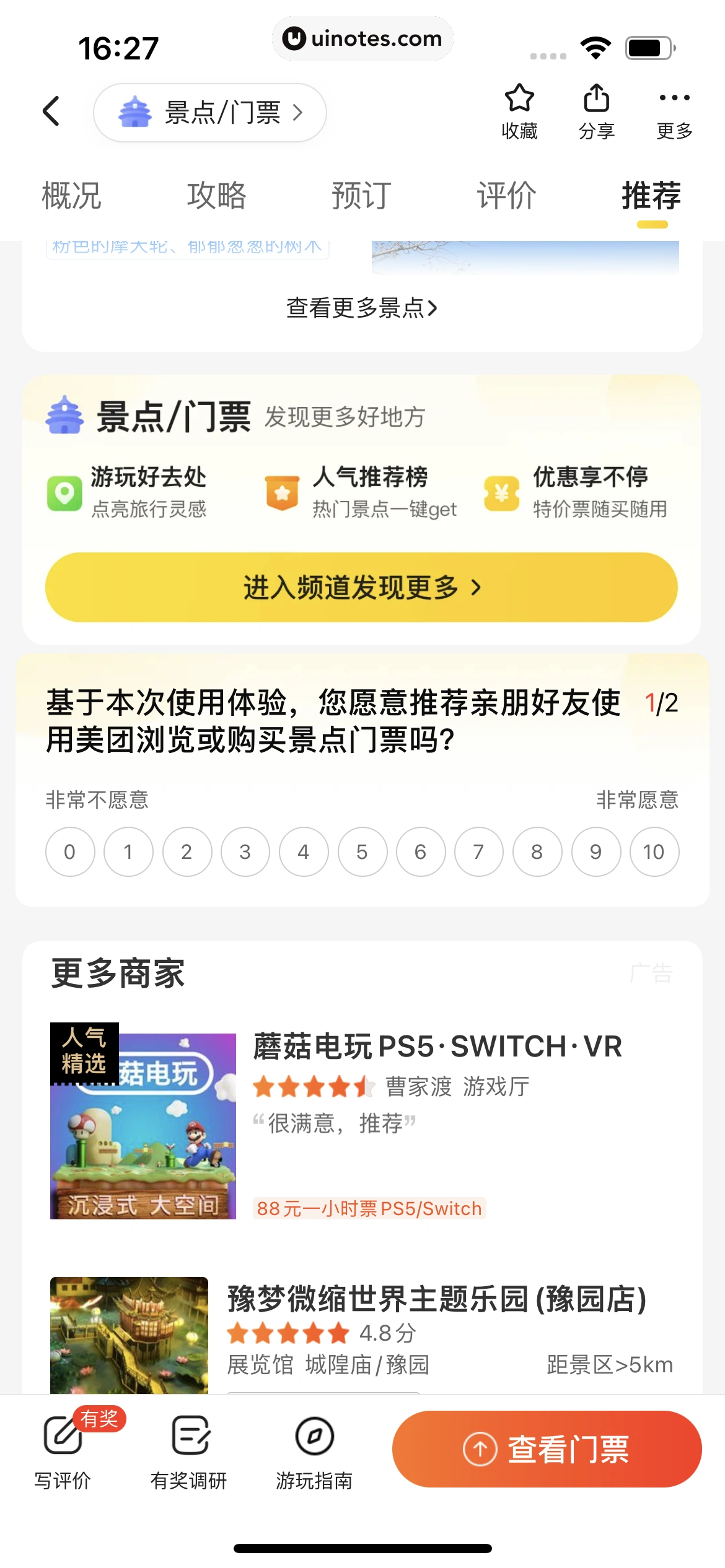Write a review via 写评价
This screenshot has width=725, height=1568.
[x=63, y=1450]
